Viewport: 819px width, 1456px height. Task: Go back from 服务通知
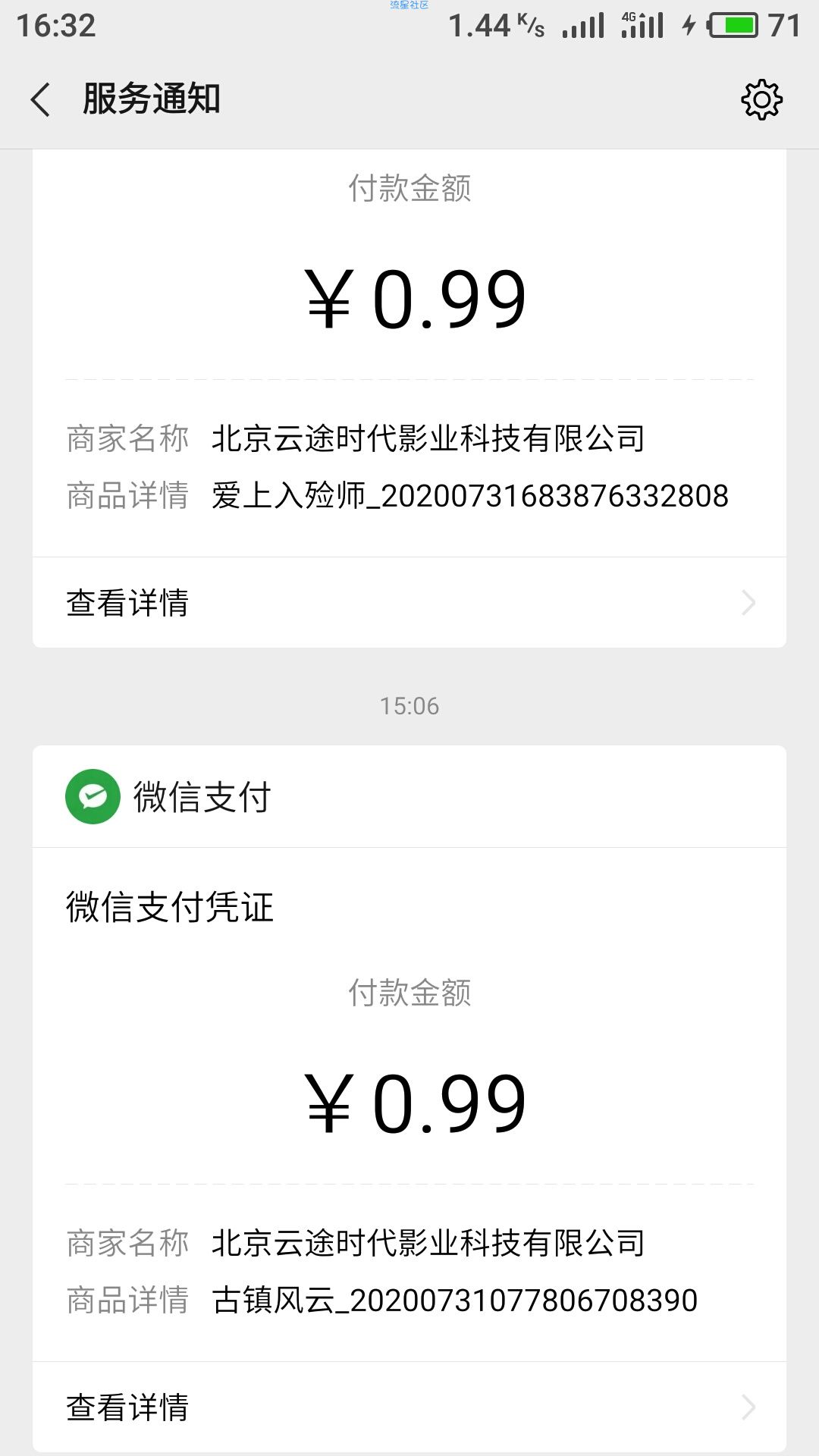tap(41, 99)
